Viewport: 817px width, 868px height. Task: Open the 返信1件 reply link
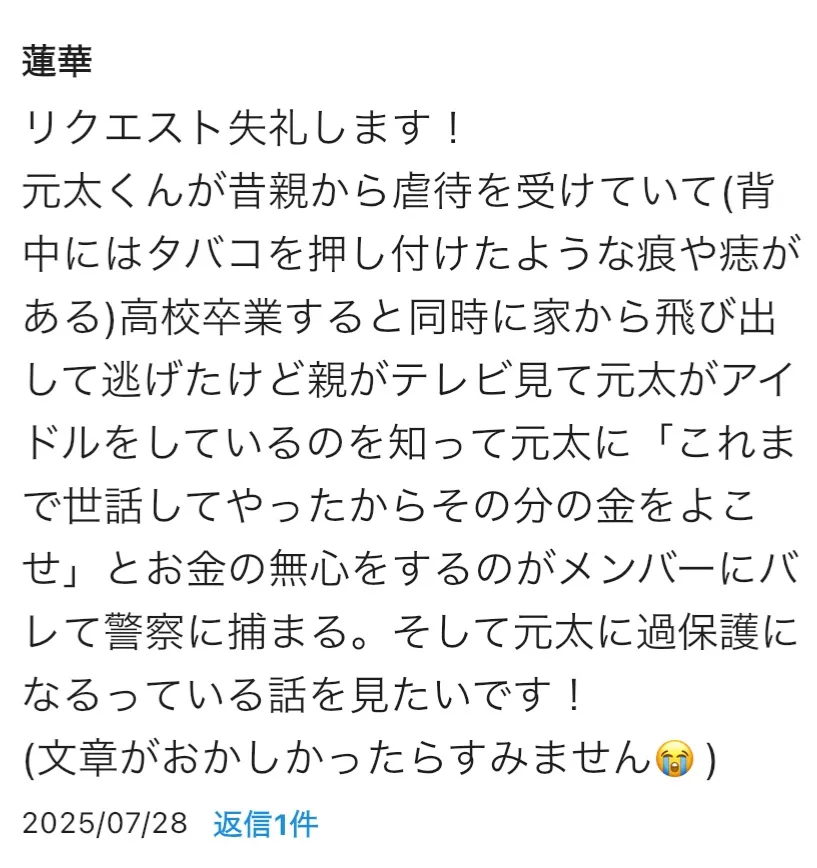point(265,824)
